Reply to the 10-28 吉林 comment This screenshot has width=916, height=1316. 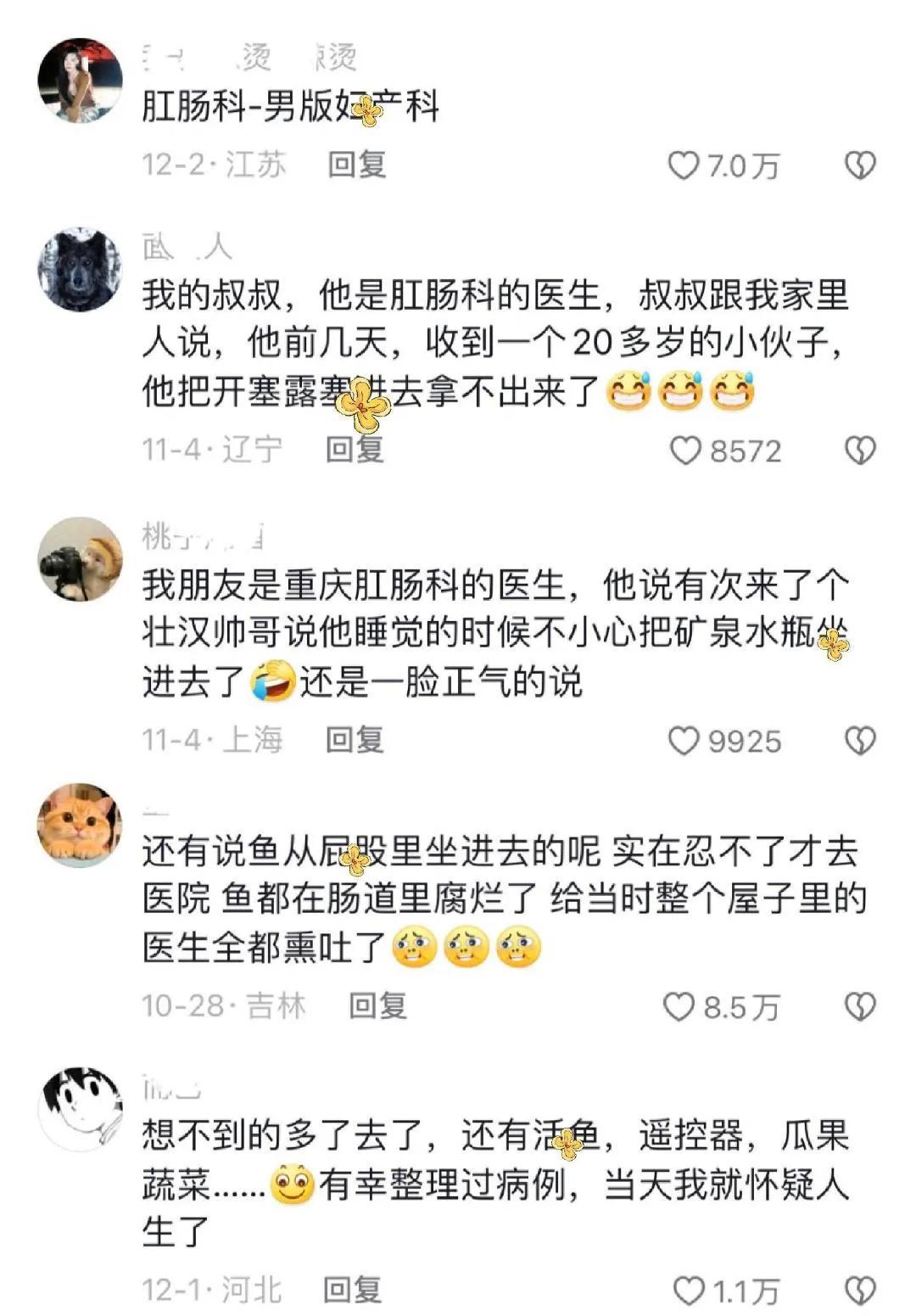pyautogui.click(x=378, y=1005)
